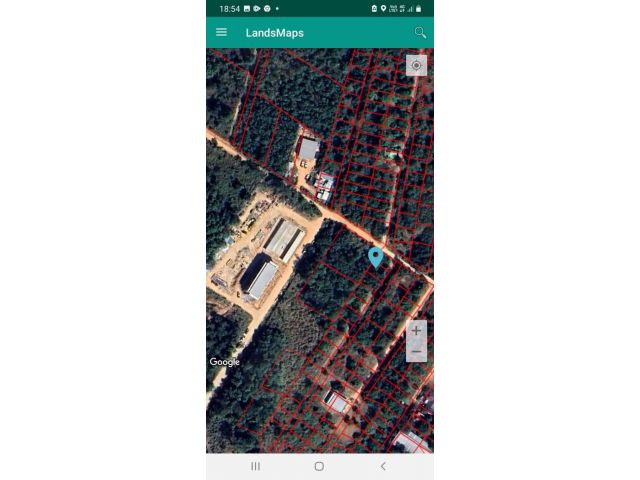The image size is (640, 480).
Task: Open the hamburger drawer menu
Action: [x=221, y=32]
